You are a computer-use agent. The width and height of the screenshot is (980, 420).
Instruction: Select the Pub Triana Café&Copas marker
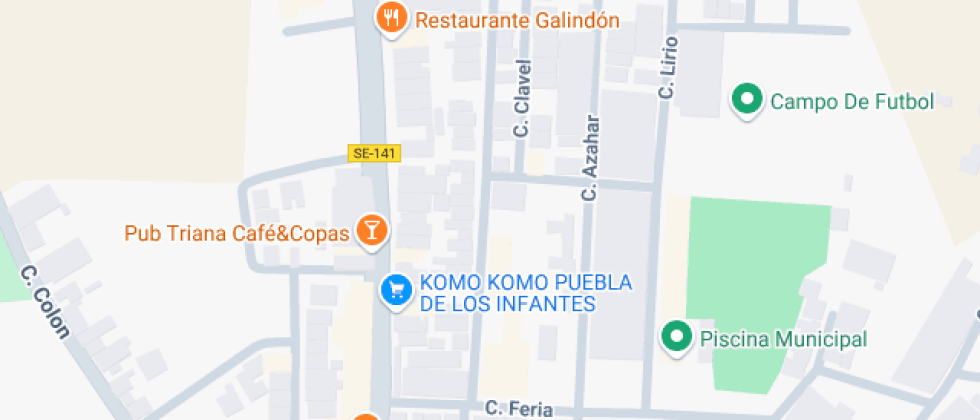(372, 232)
